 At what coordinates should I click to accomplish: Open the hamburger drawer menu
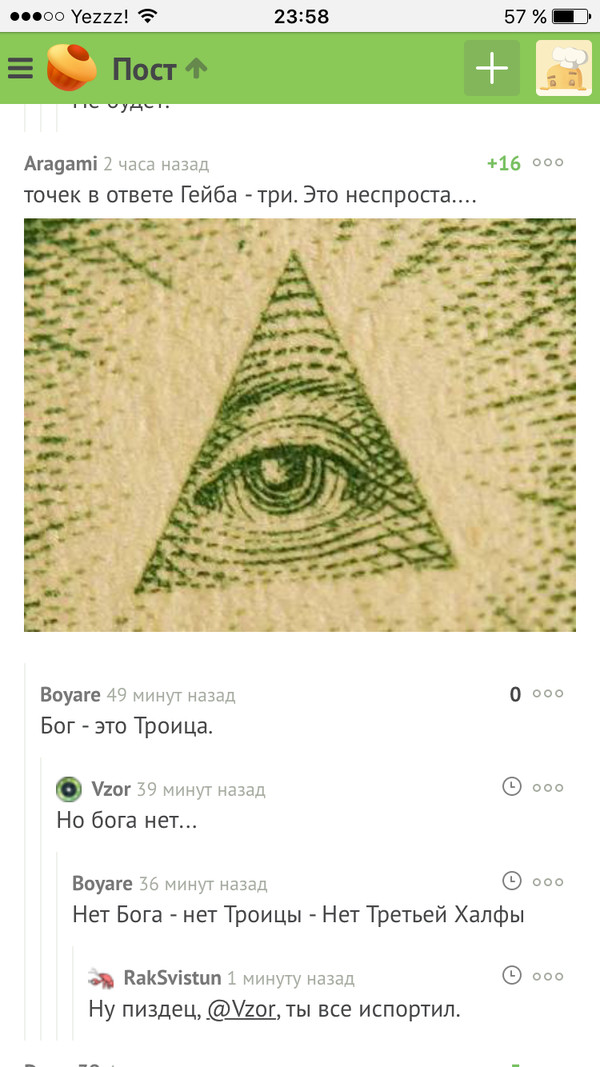(20, 68)
